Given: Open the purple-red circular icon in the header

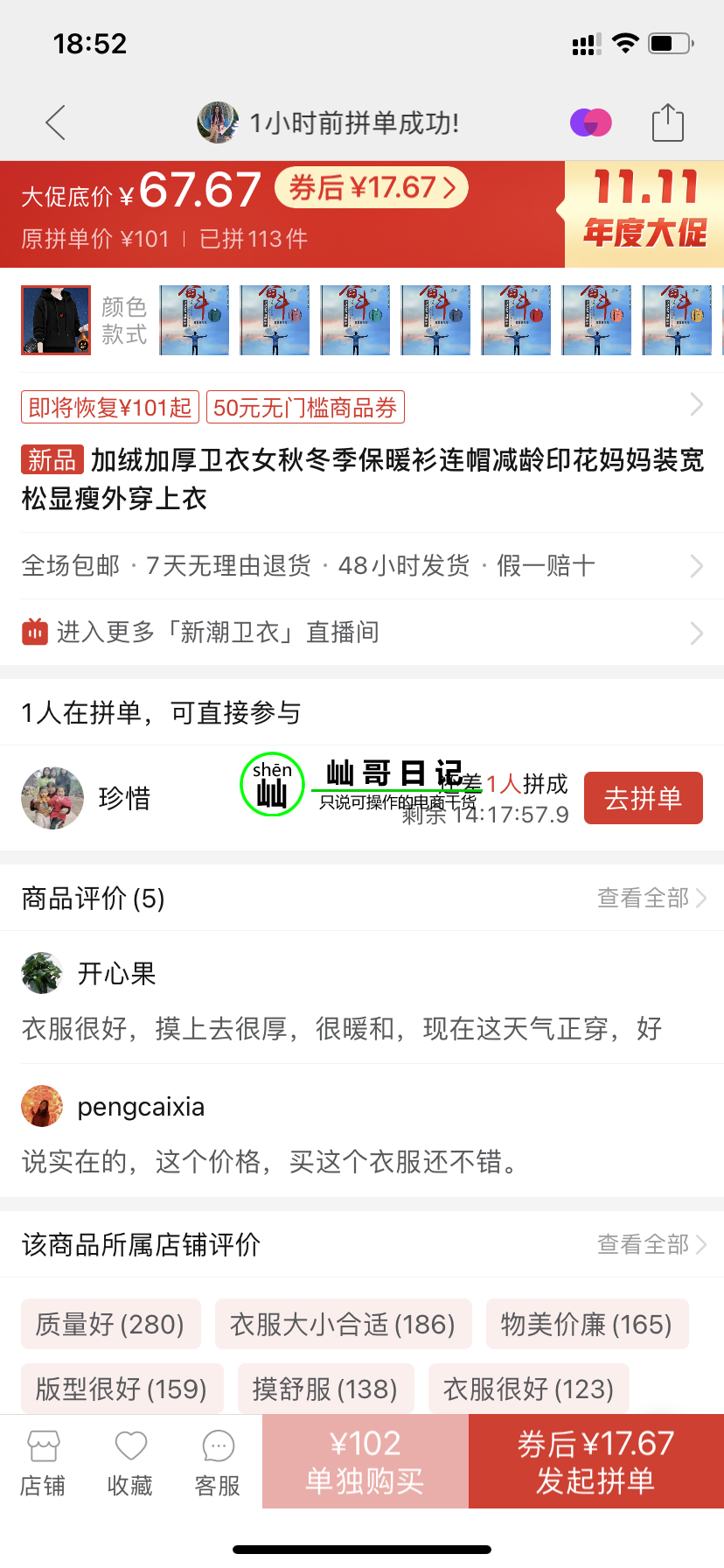Looking at the screenshot, I should 591,122.
